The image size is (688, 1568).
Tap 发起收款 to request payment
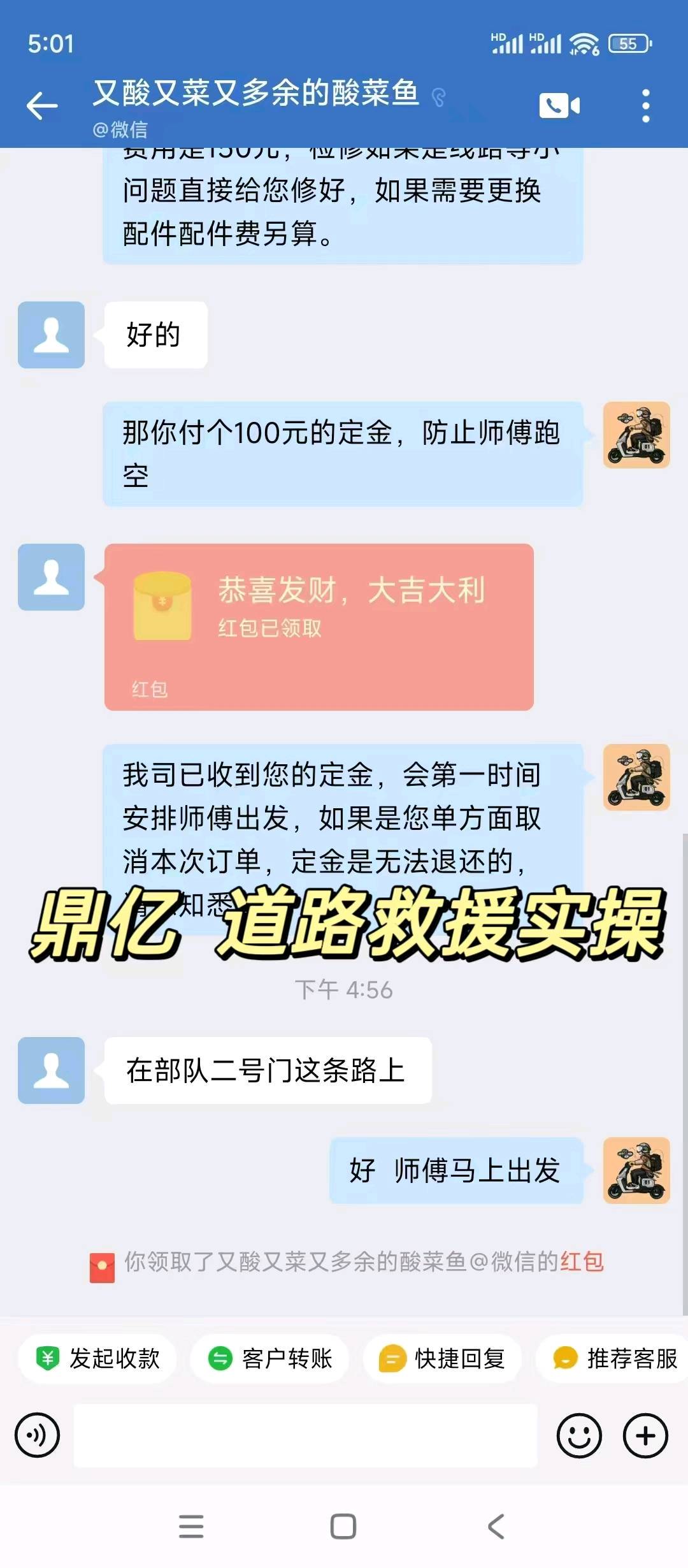(x=97, y=1358)
